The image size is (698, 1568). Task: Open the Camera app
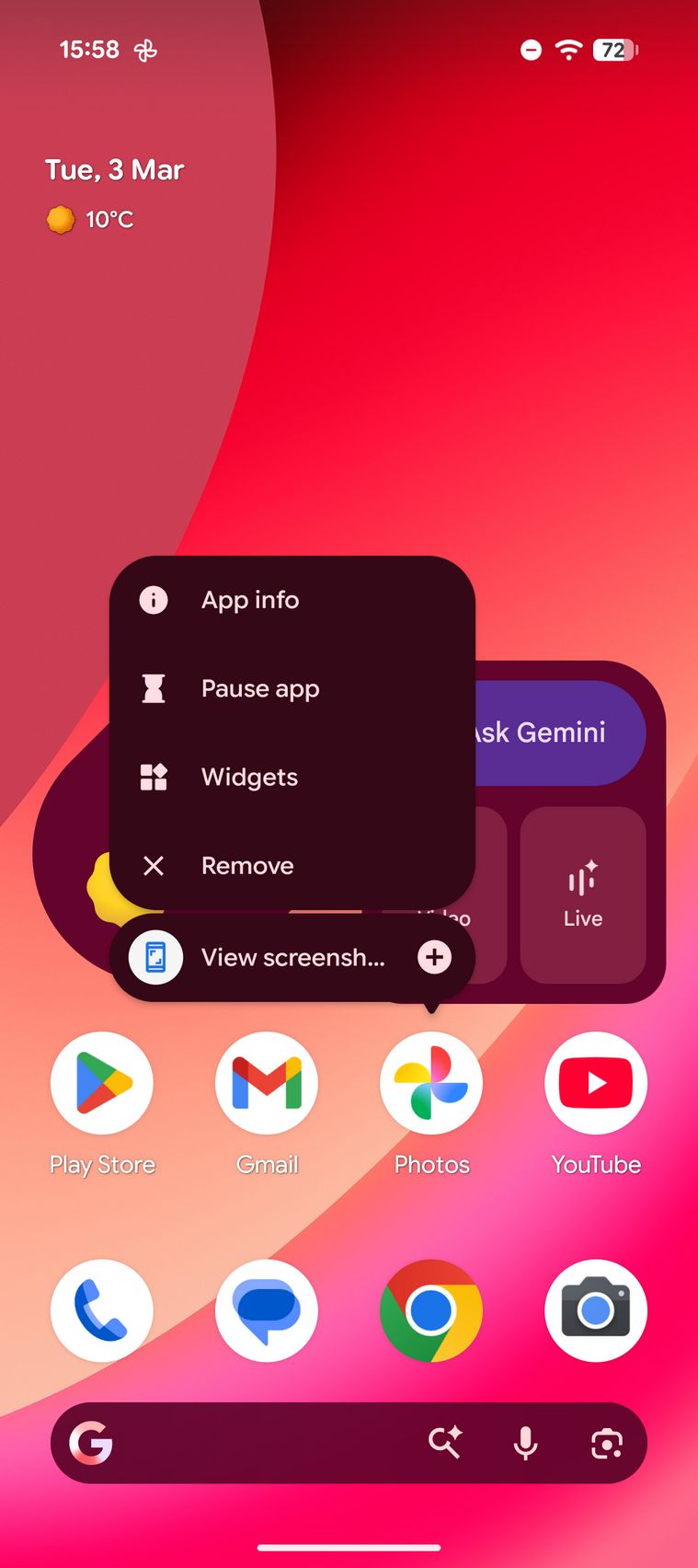click(596, 1310)
